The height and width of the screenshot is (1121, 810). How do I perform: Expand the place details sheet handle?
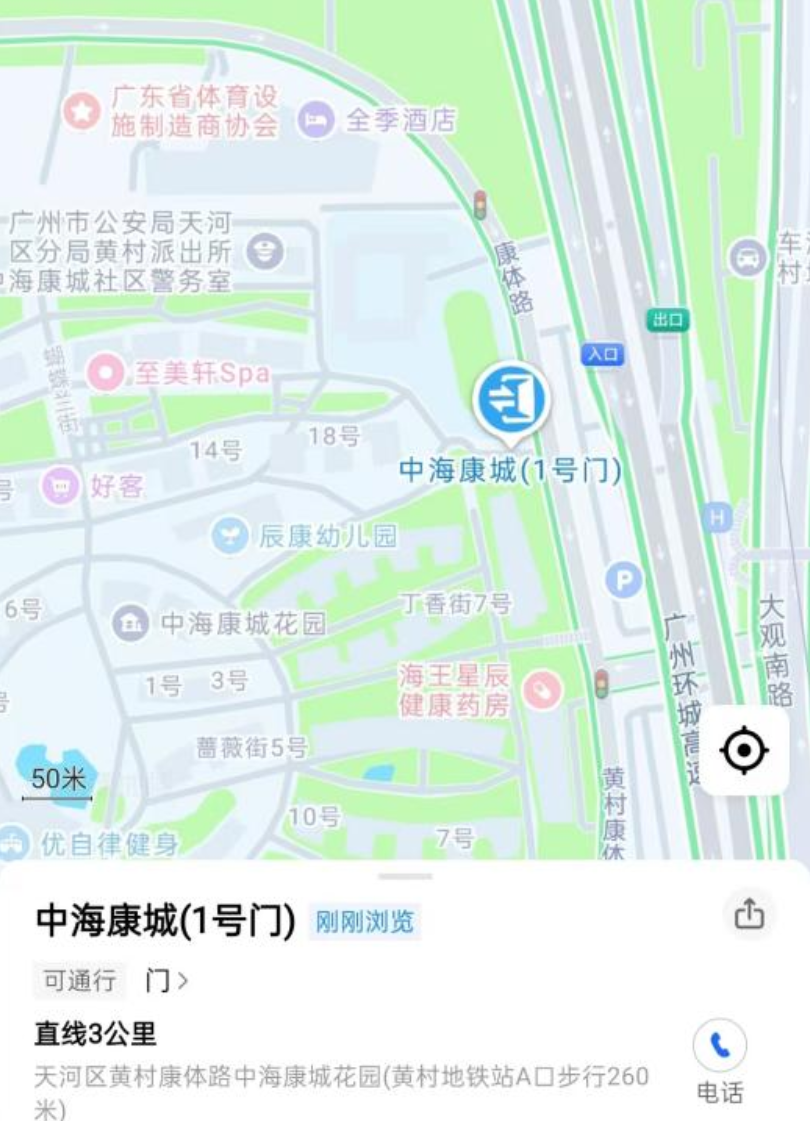pos(405,876)
